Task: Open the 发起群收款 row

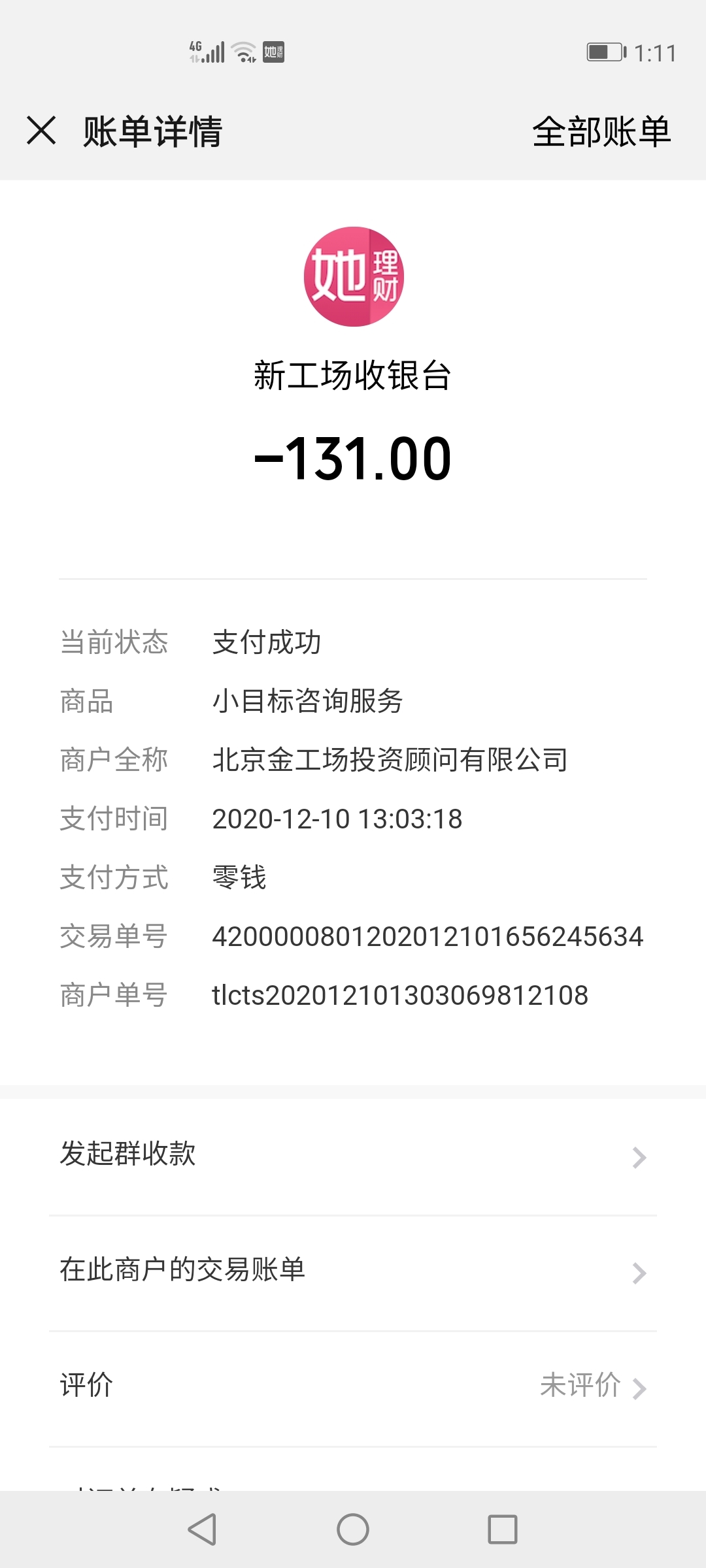Action: coord(353,1157)
